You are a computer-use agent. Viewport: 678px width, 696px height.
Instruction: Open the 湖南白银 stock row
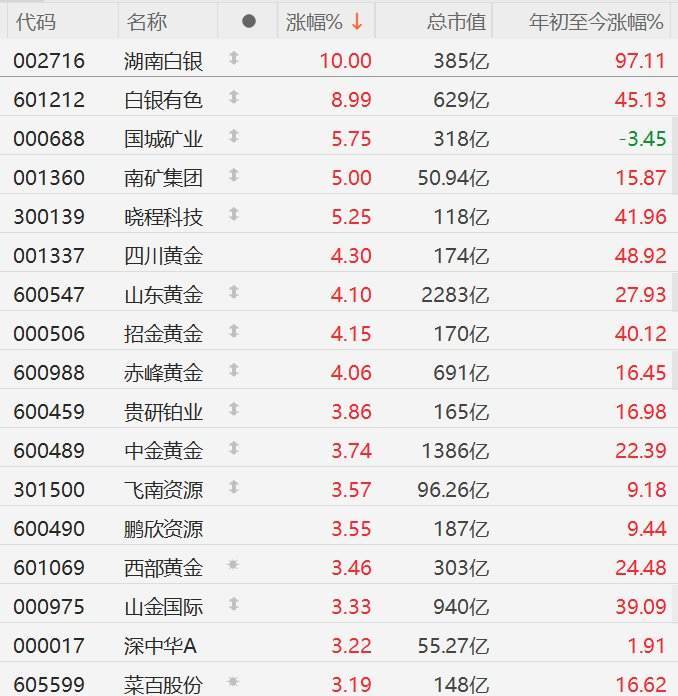[164, 61]
